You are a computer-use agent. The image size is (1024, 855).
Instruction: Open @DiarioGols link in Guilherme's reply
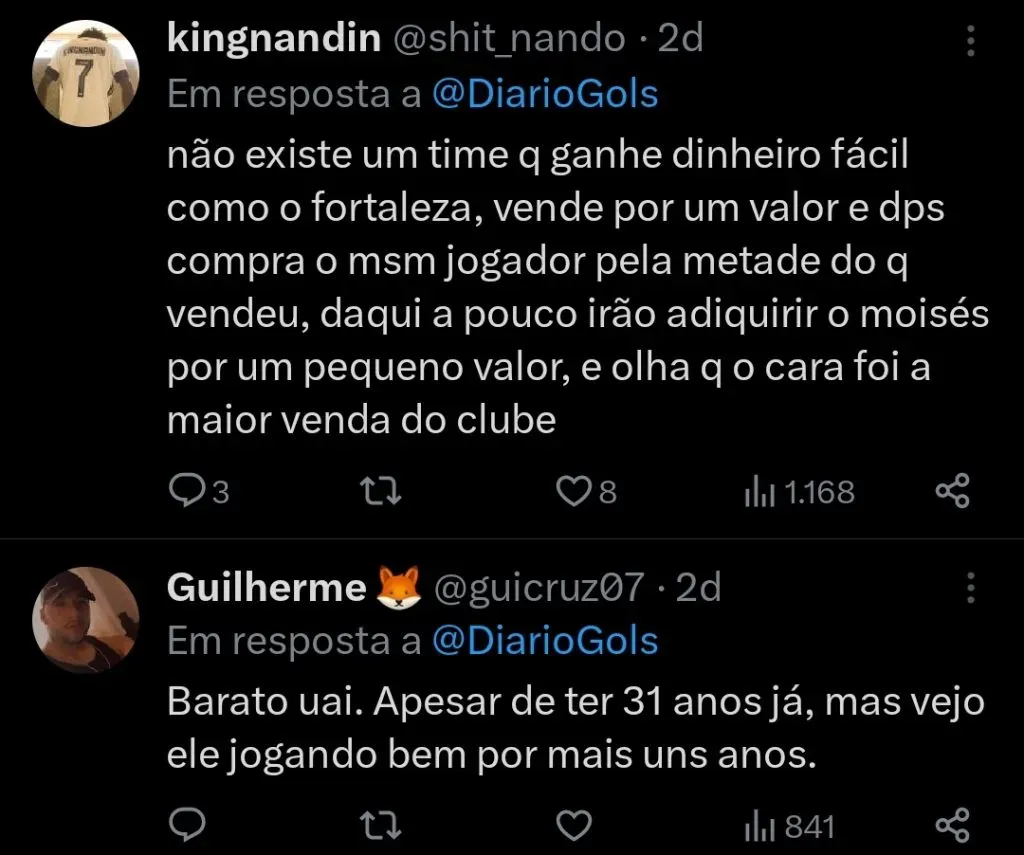545,641
